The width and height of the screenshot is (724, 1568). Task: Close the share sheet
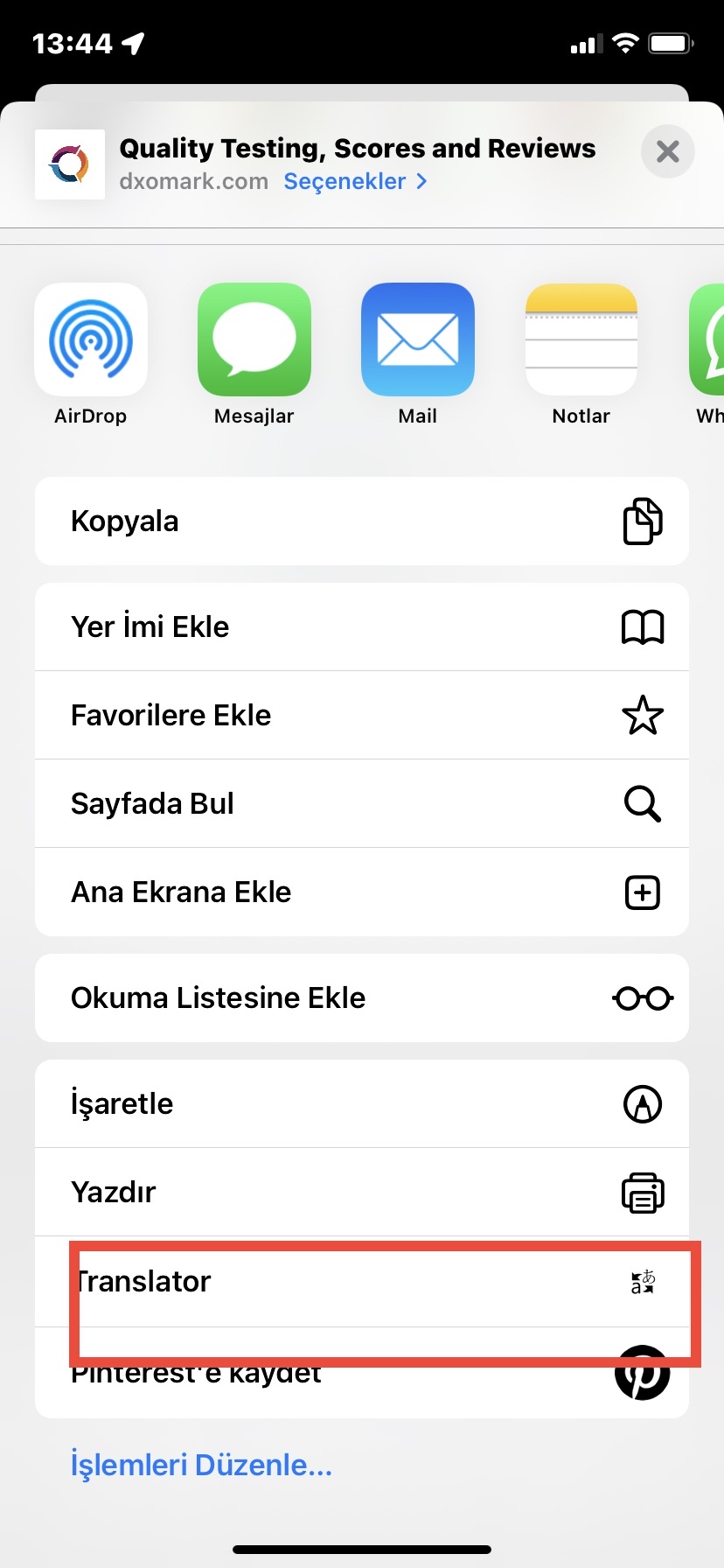(667, 152)
